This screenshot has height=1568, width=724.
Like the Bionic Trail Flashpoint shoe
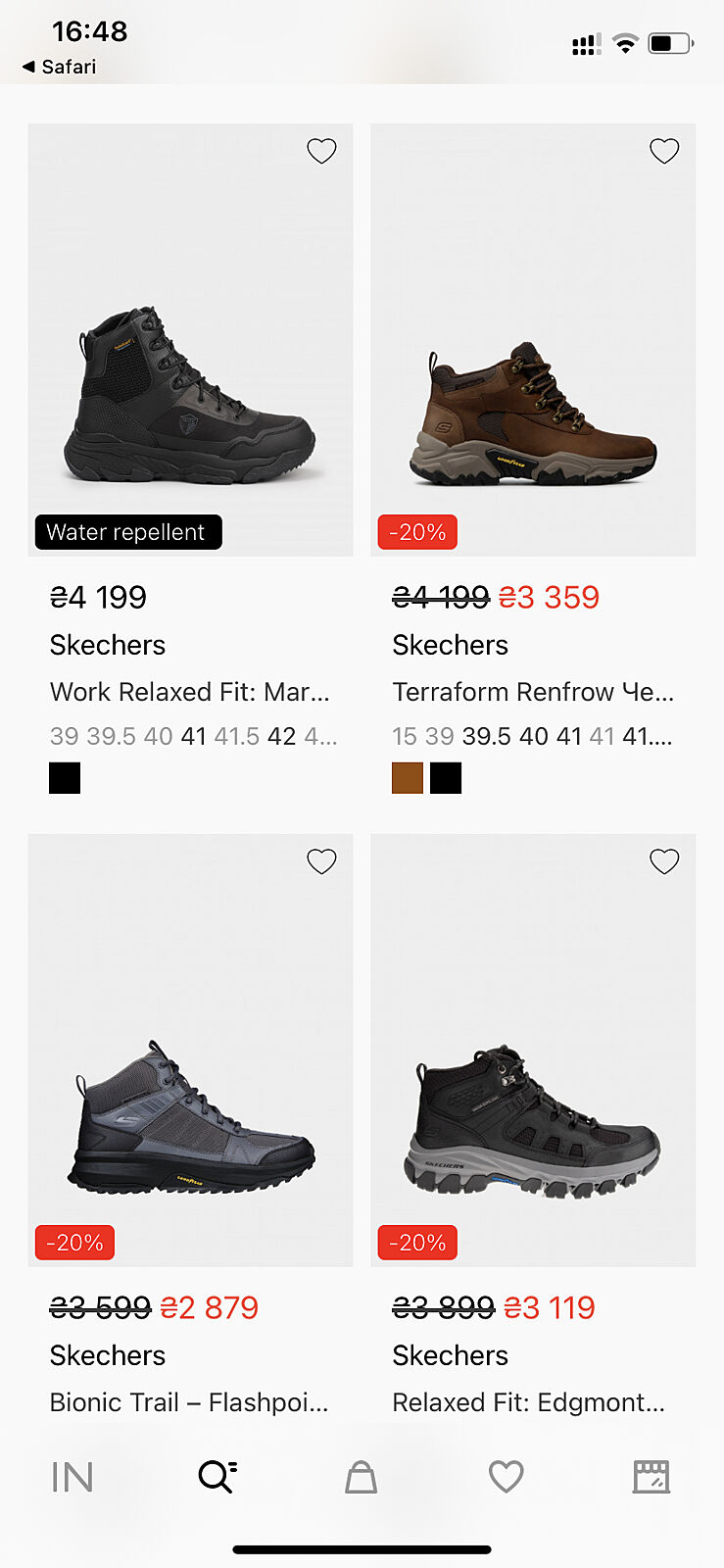[x=321, y=861]
